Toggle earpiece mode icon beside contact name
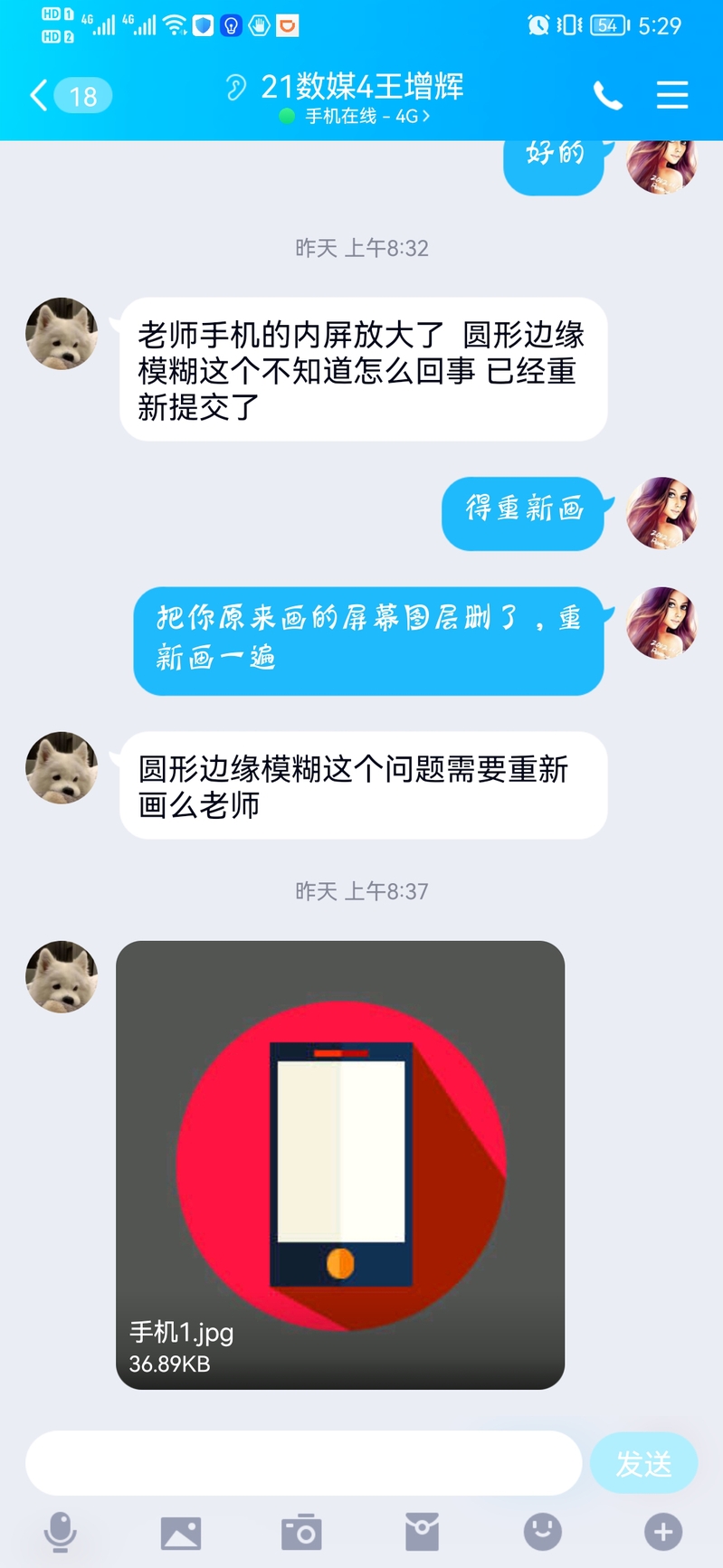 click(235, 88)
